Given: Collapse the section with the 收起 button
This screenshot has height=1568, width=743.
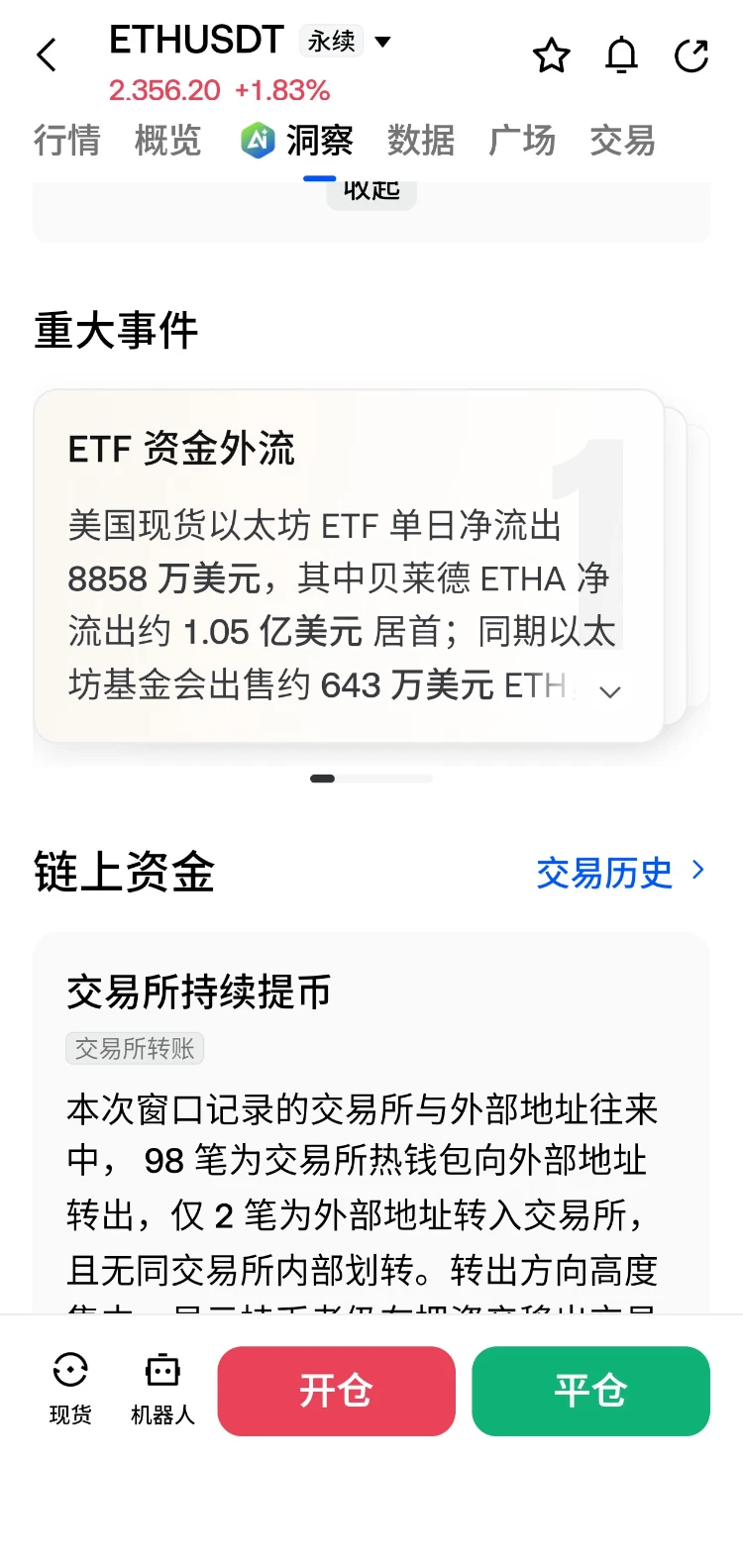Looking at the screenshot, I should click(x=371, y=193).
